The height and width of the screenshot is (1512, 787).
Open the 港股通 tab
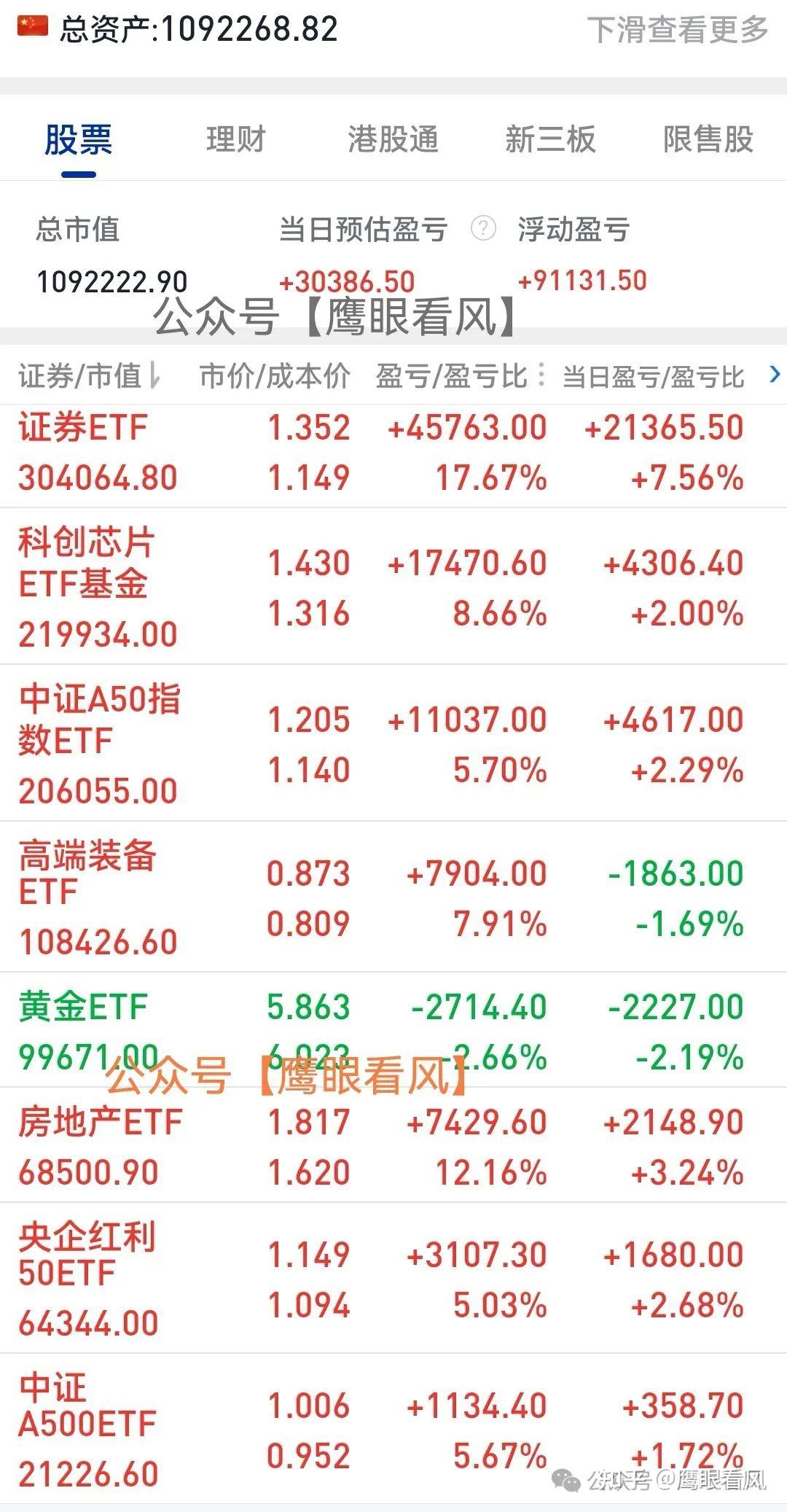tap(393, 141)
